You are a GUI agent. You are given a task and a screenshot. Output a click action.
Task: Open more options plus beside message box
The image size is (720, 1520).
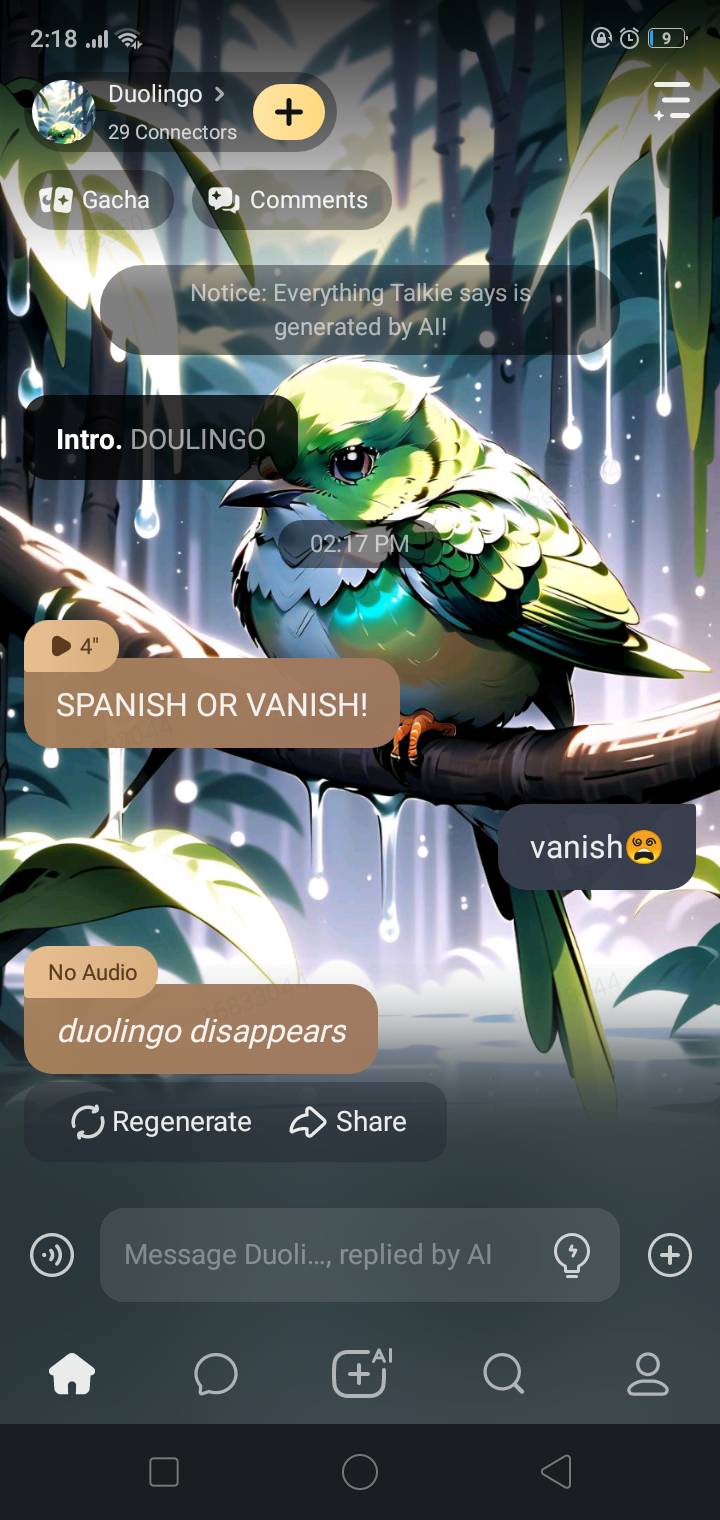(x=670, y=1255)
